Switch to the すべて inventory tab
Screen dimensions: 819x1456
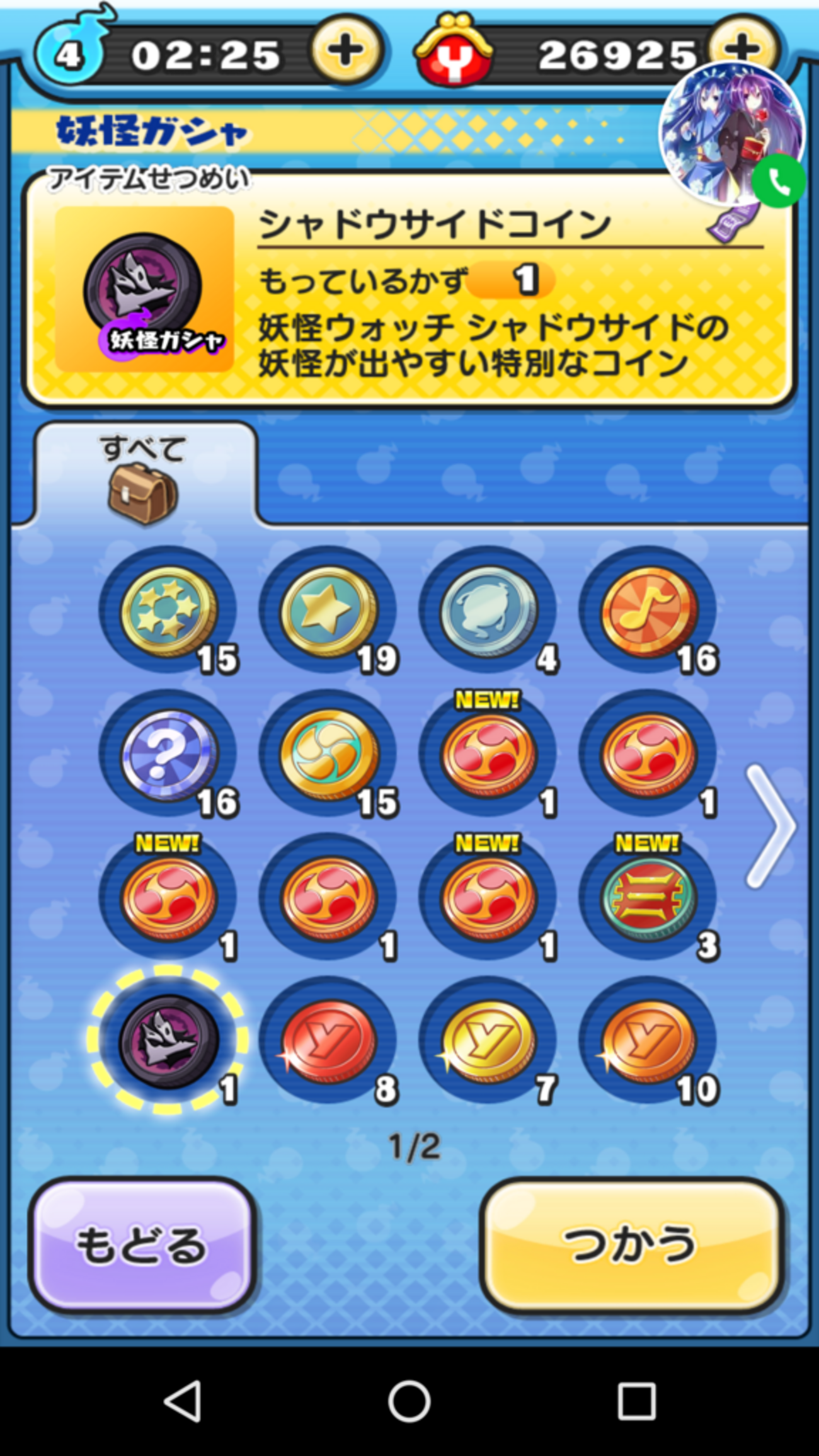(x=142, y=476)
